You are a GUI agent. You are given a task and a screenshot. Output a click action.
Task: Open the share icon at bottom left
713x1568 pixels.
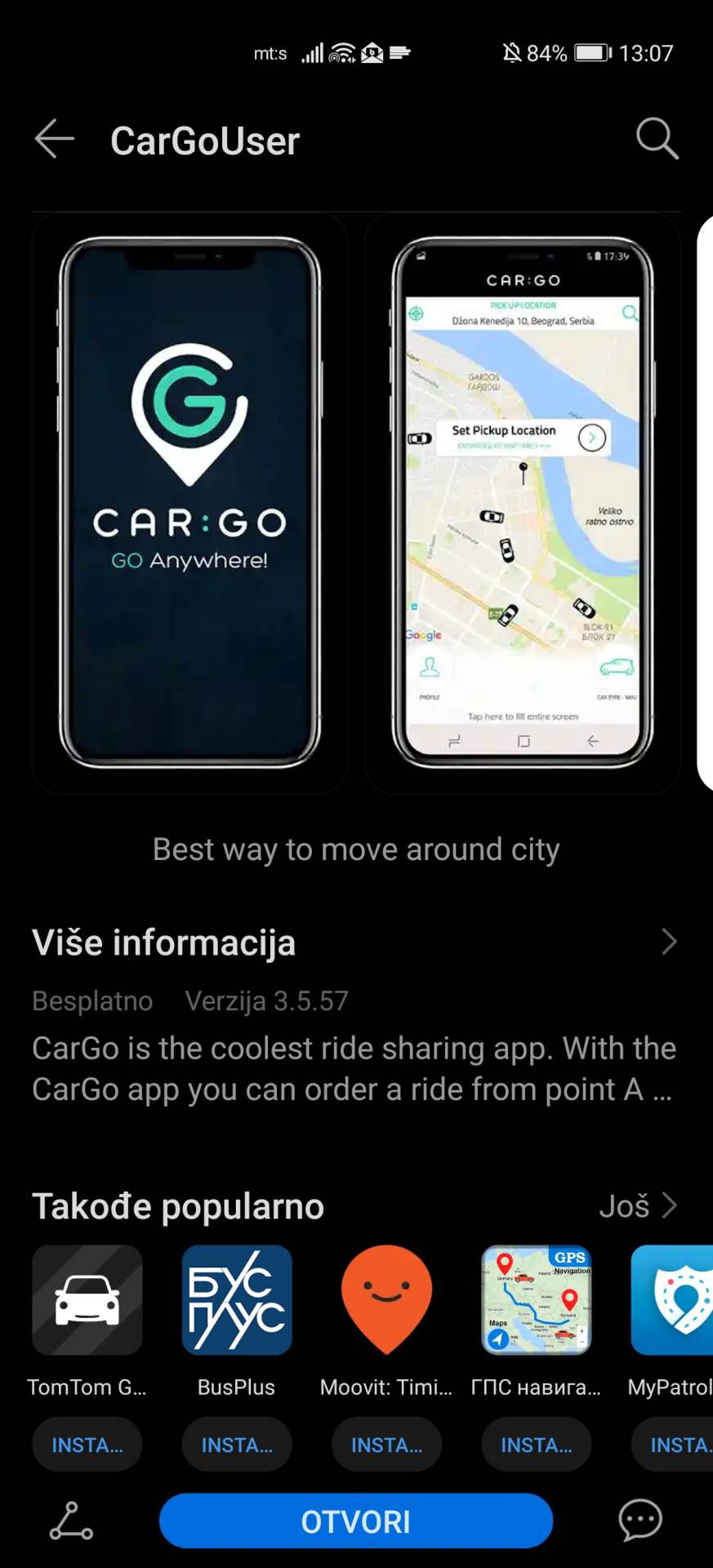[71, 1521]
